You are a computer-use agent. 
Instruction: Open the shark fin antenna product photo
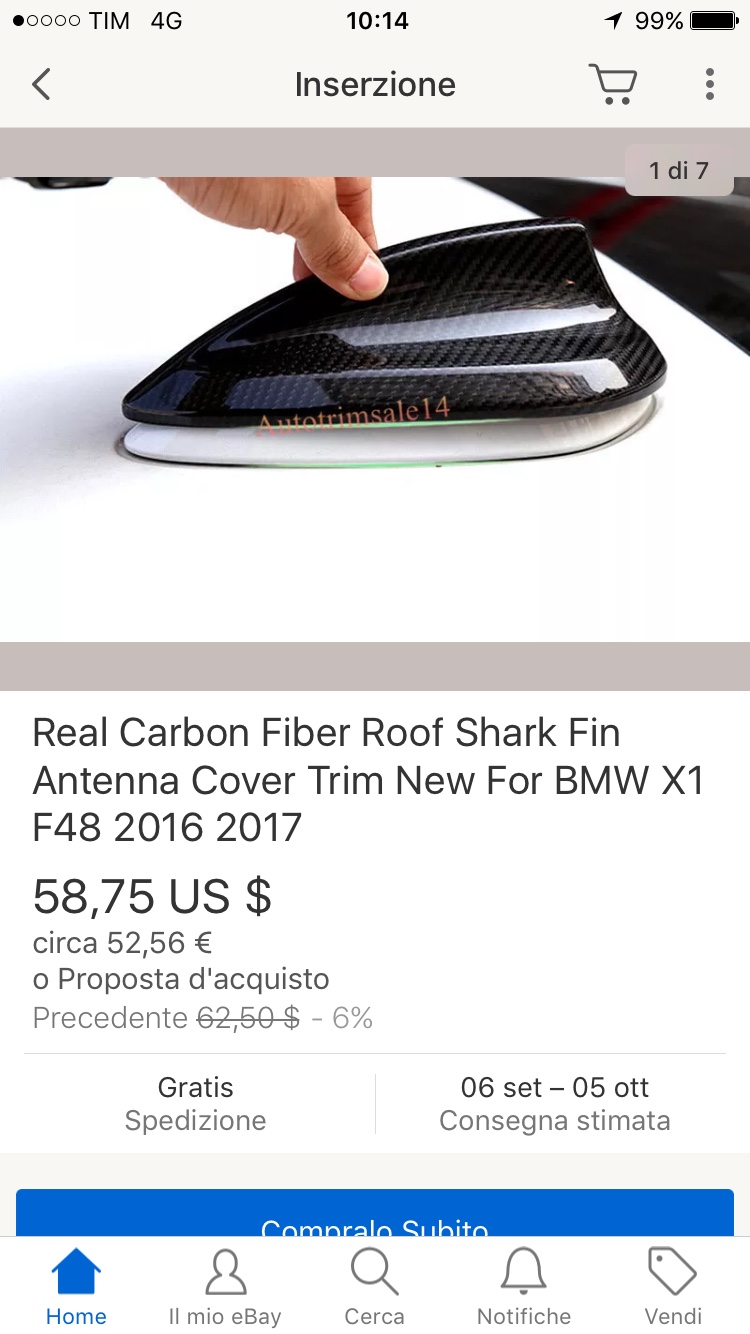click(x=375, y=400)
